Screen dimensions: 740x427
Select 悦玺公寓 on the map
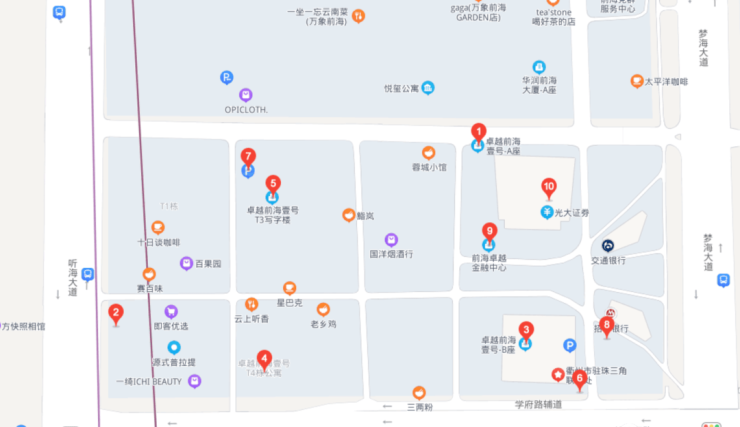pos(428,88)
